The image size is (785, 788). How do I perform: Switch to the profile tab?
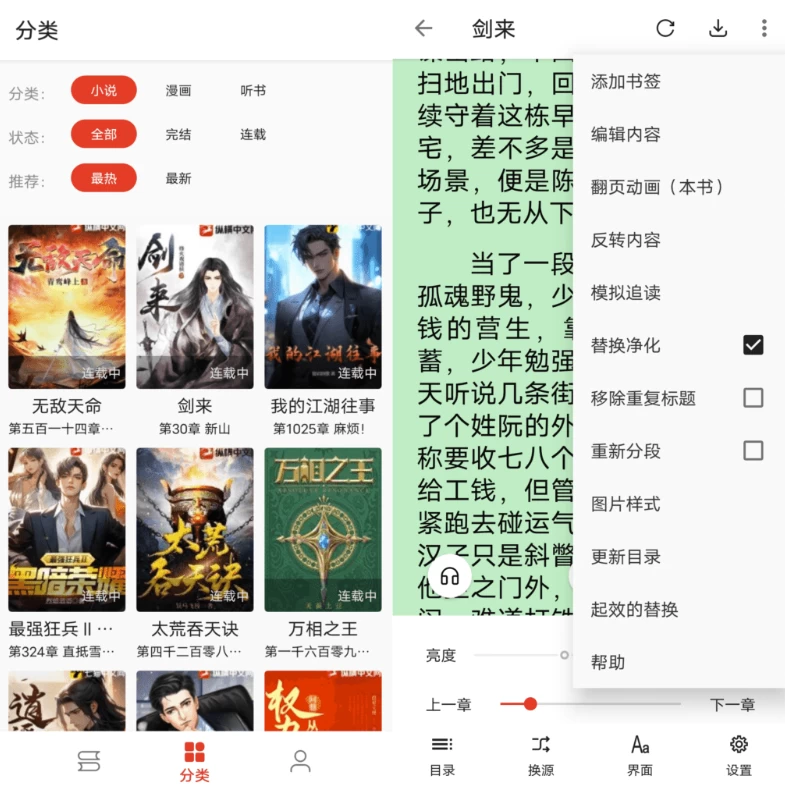tap(300, 761)
